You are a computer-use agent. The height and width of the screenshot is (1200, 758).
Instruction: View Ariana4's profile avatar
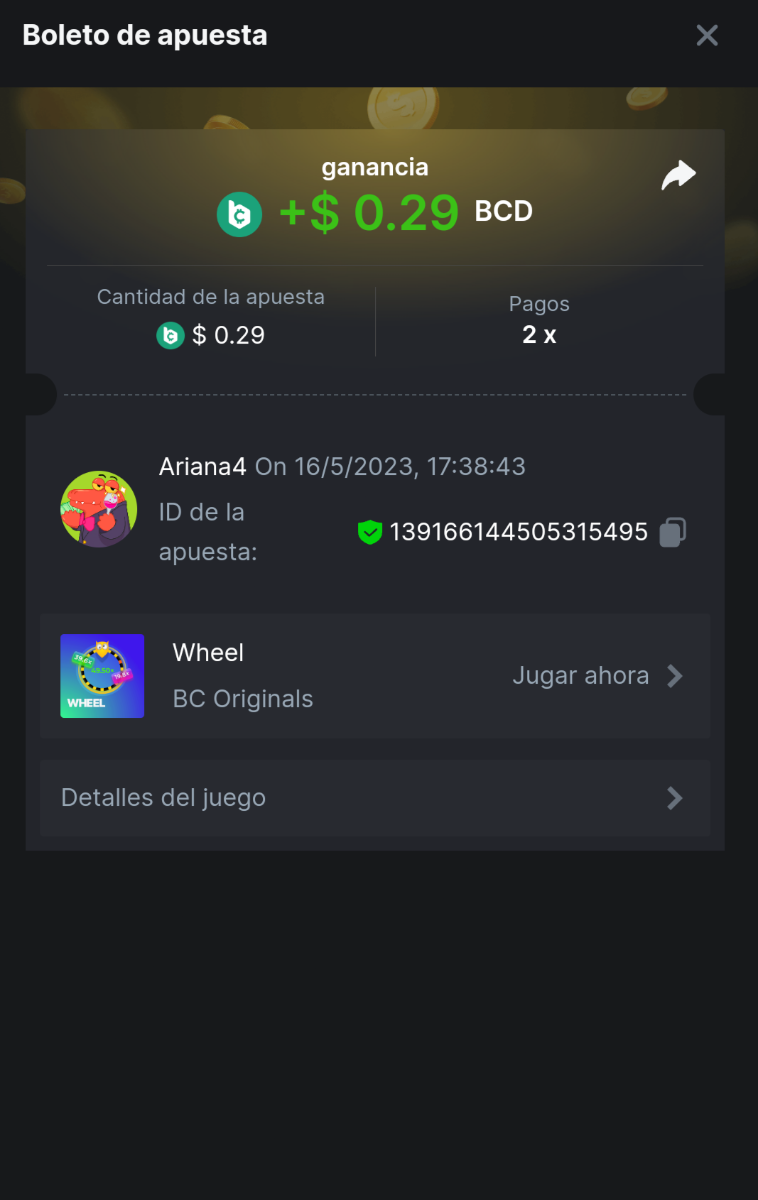tap(99, 509)
